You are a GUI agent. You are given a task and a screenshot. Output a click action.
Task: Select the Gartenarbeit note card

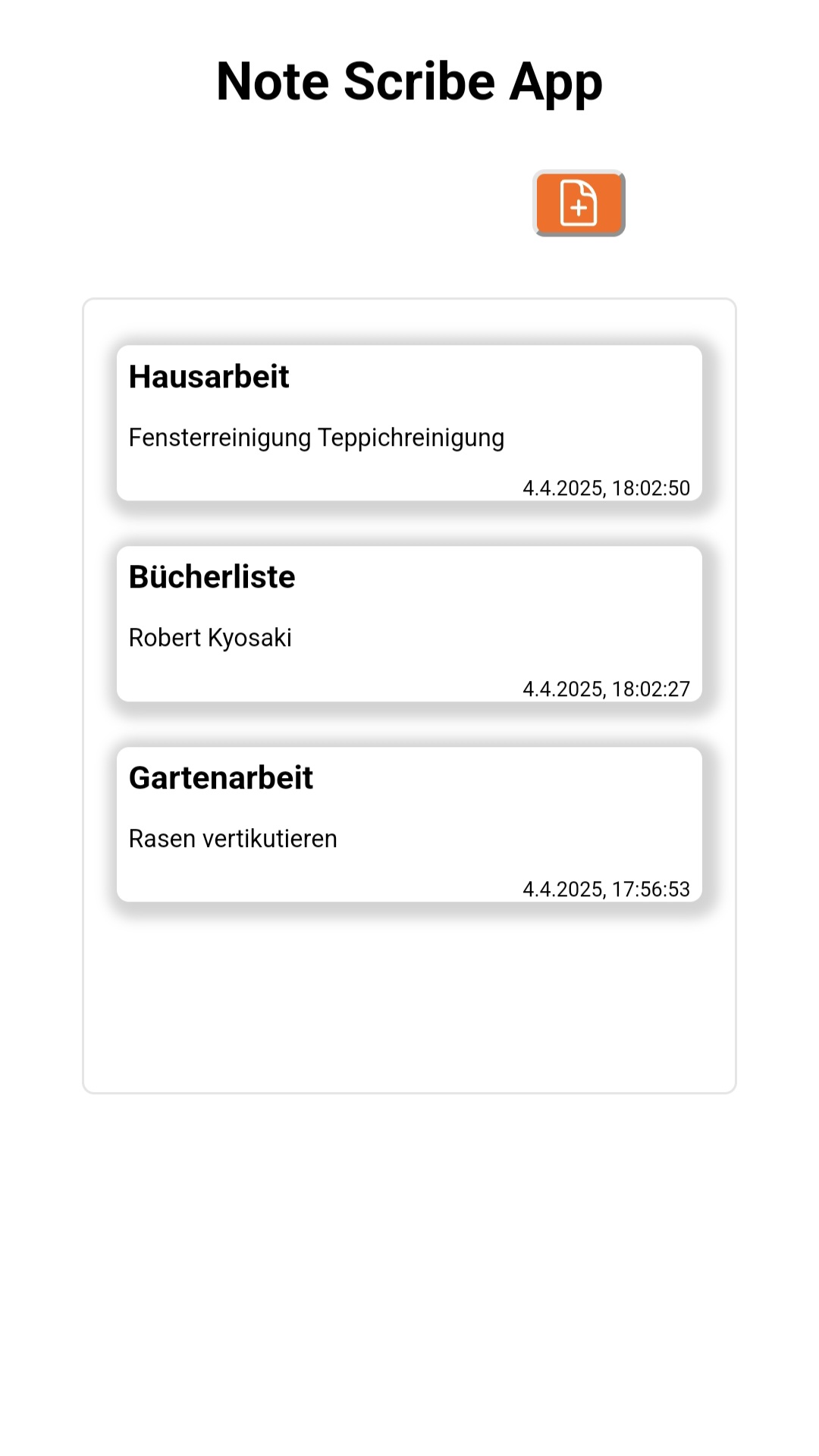tap(409, 824)
